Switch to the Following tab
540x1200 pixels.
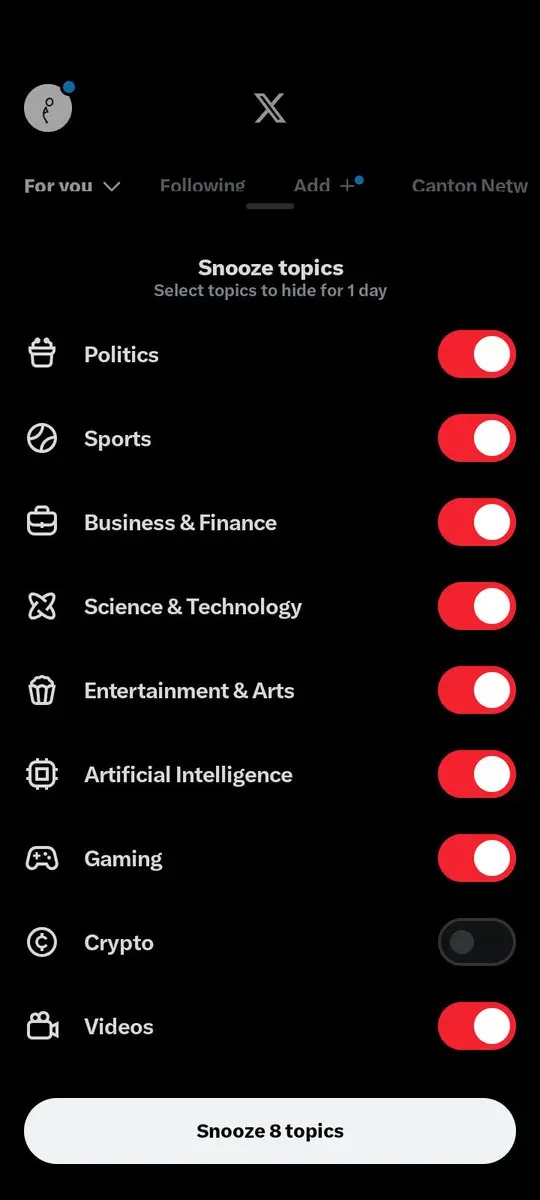pyautogui.click(x=202, y=186)
